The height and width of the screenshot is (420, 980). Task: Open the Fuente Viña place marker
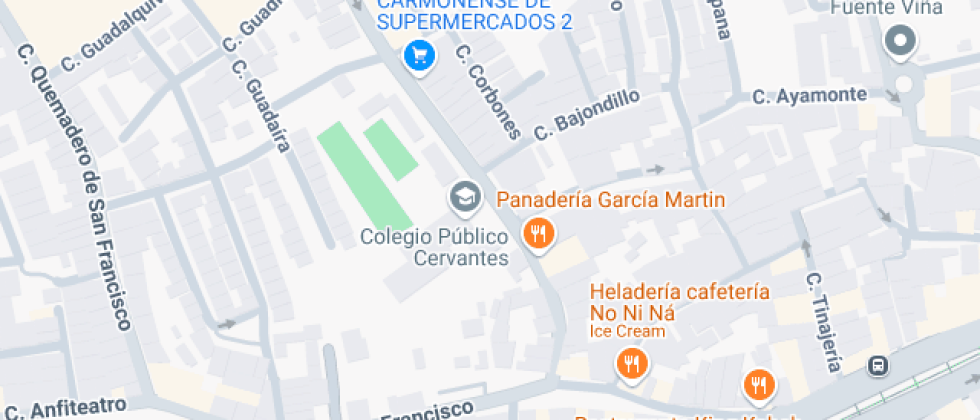tap(900, 43)
